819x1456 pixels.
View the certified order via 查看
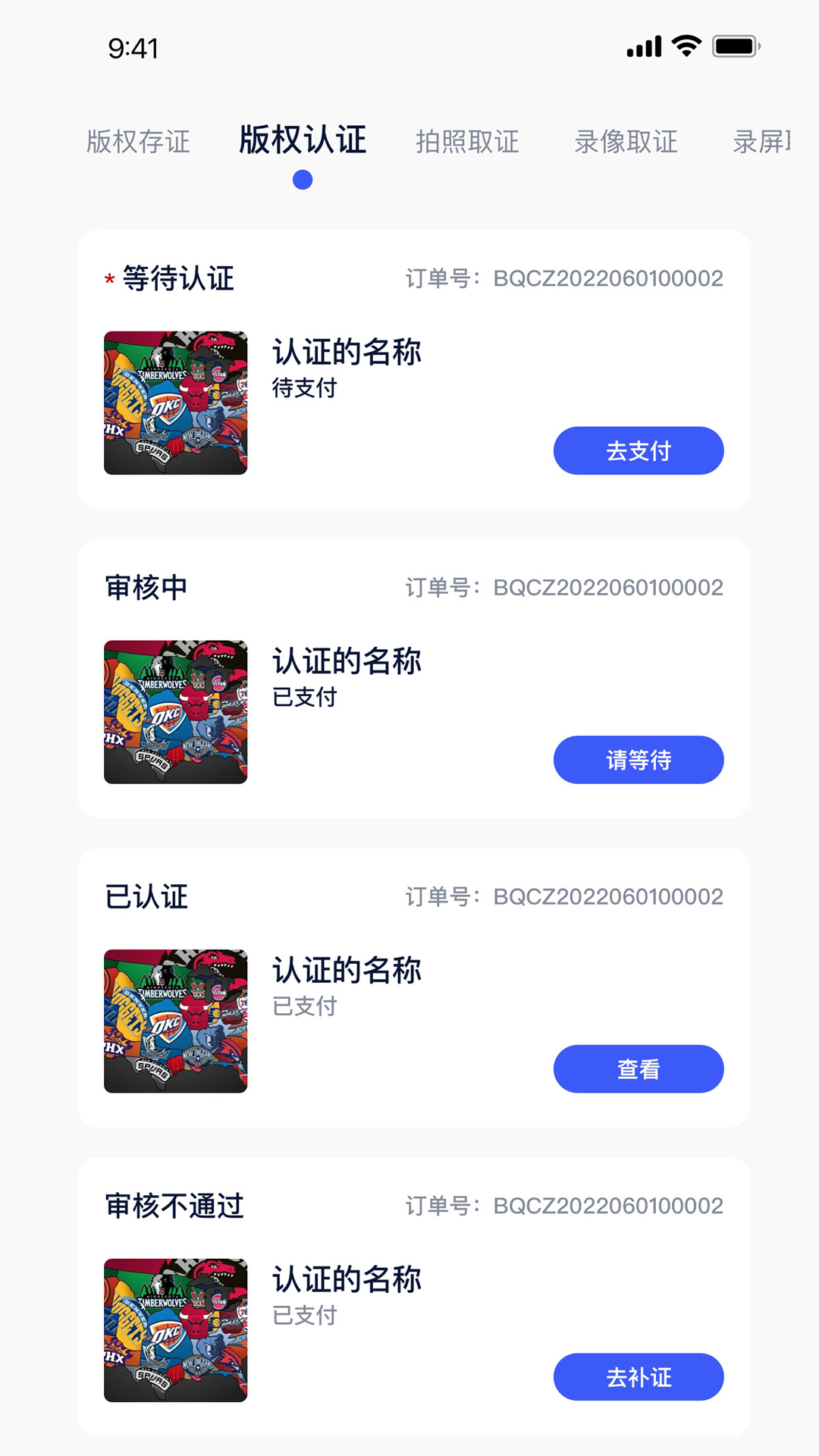(639, 1069)
